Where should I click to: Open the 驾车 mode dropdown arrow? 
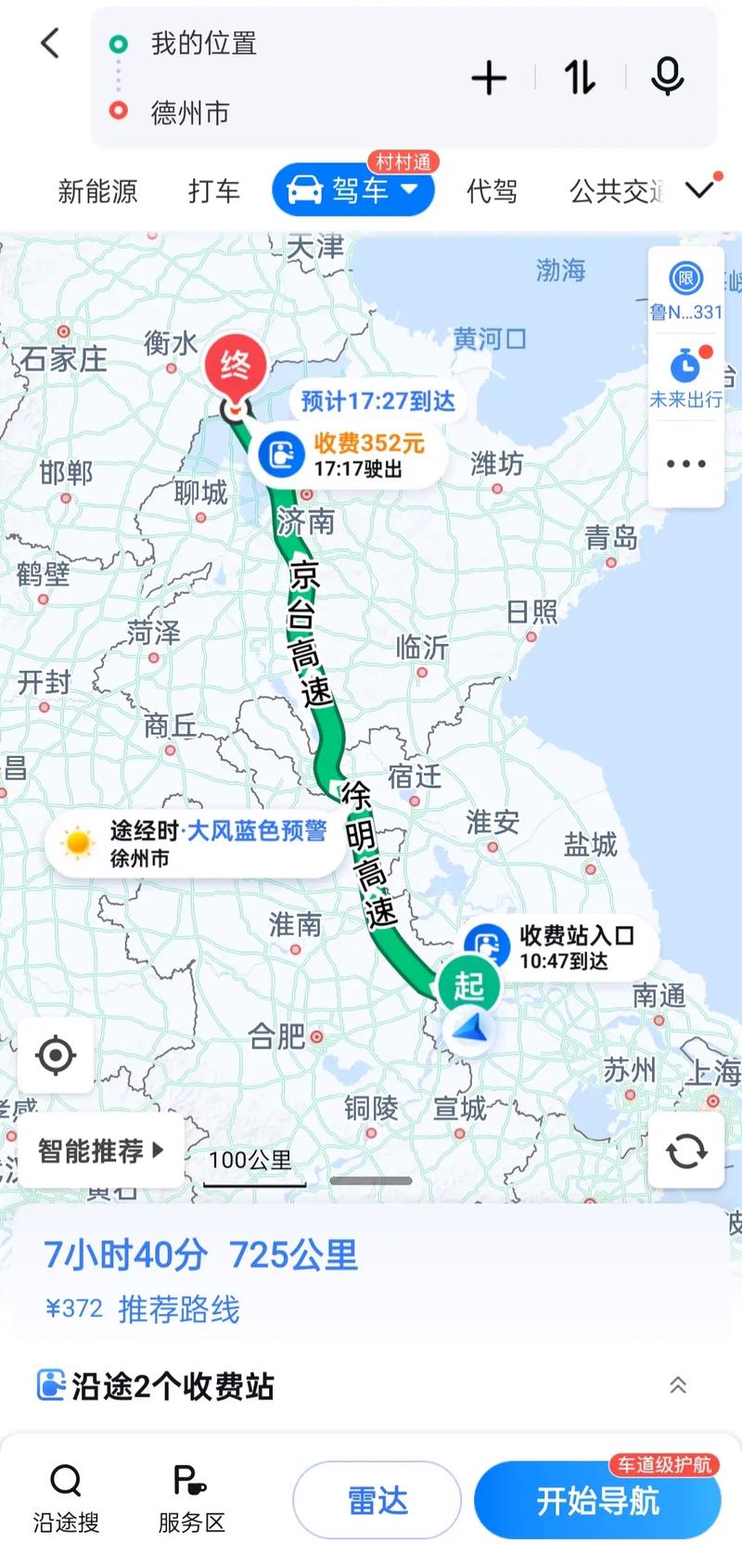411,191
